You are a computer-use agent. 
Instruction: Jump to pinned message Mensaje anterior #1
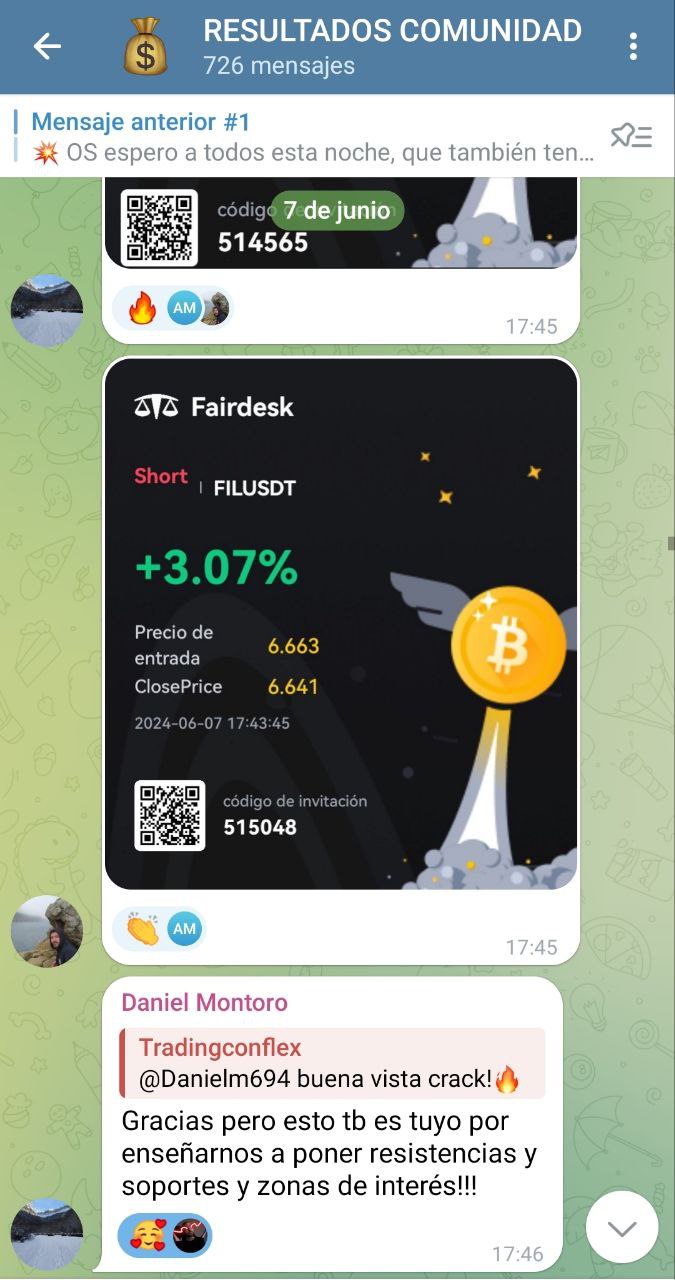coord(310,137)
